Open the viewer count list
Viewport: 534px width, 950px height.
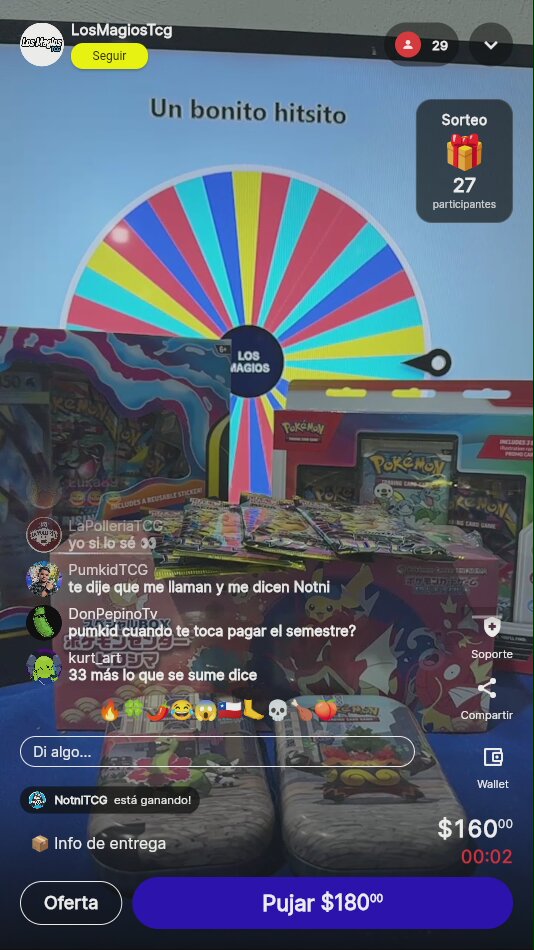(x=422, y=45)
